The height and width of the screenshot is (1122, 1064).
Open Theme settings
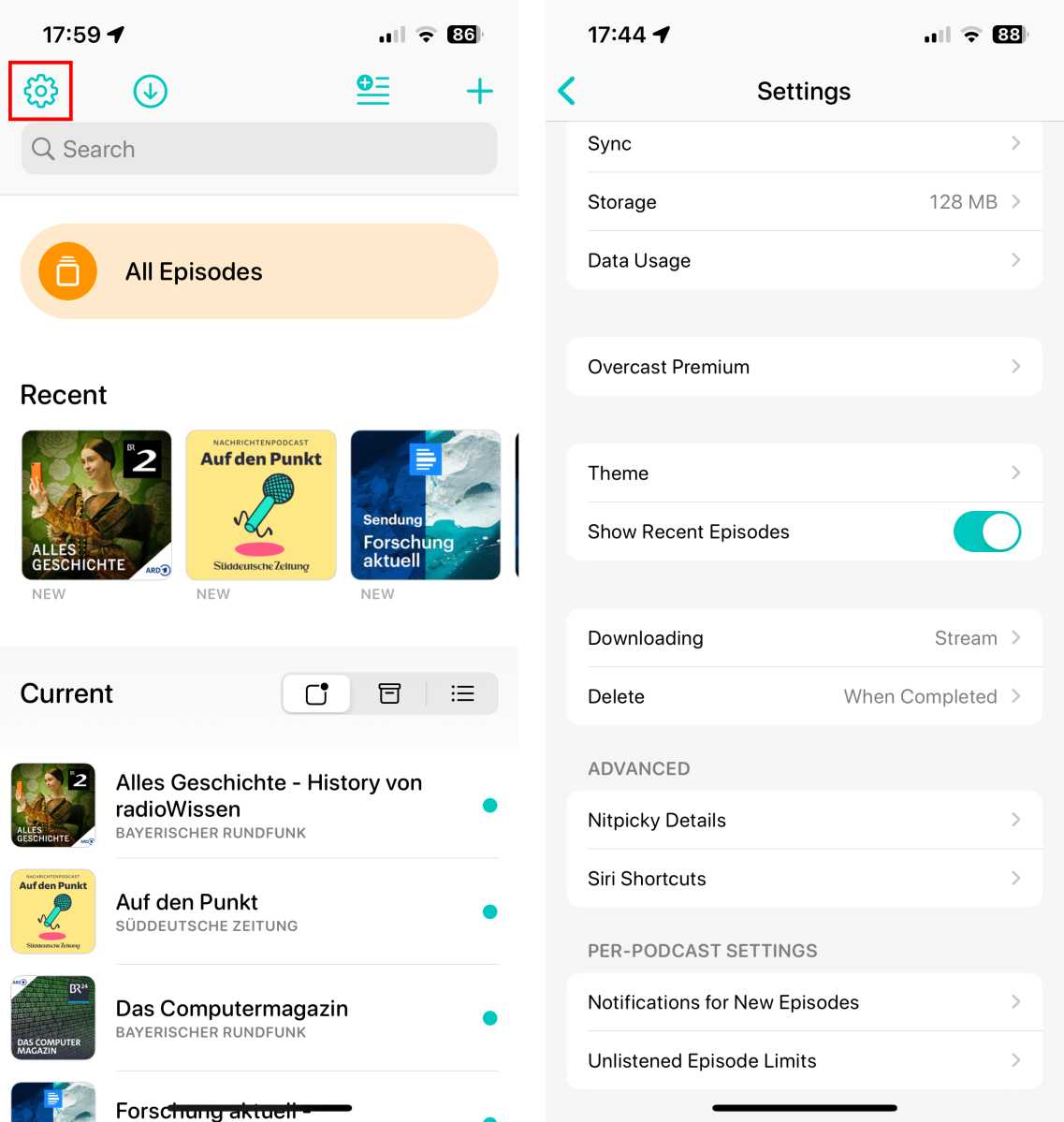click(x=804, y=474)
